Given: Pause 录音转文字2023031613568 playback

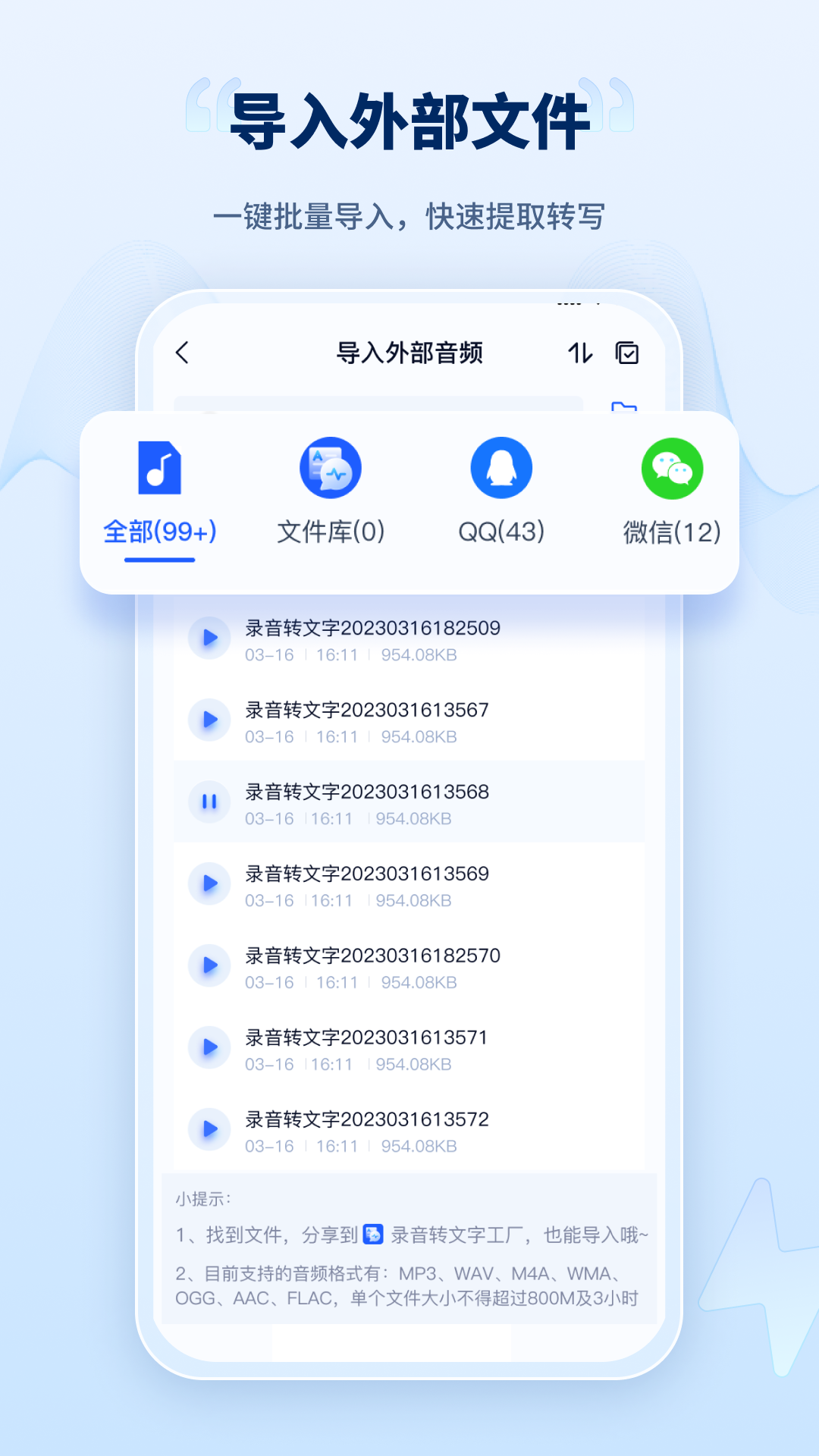Looking at the screenshot, I should (209, 802).
